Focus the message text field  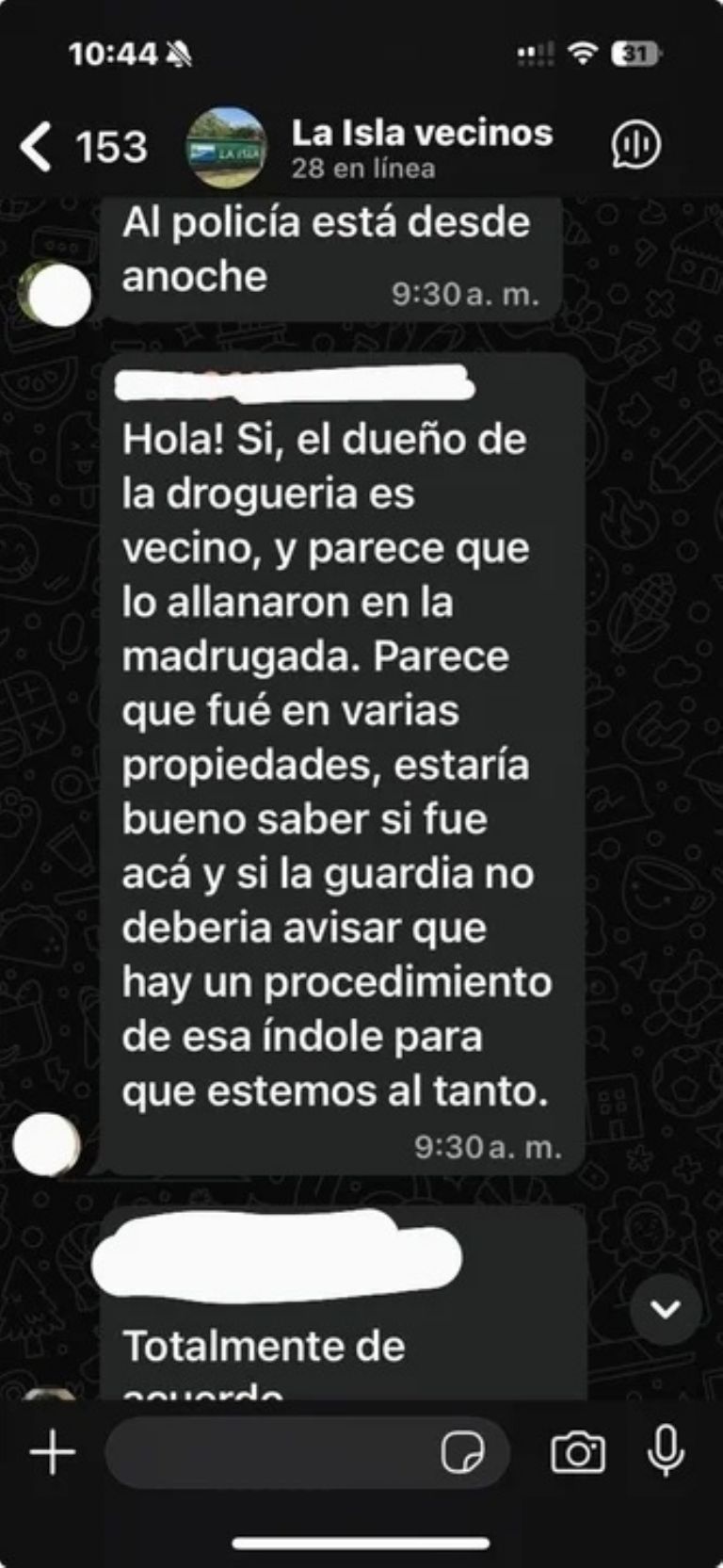click(273, 1453)
